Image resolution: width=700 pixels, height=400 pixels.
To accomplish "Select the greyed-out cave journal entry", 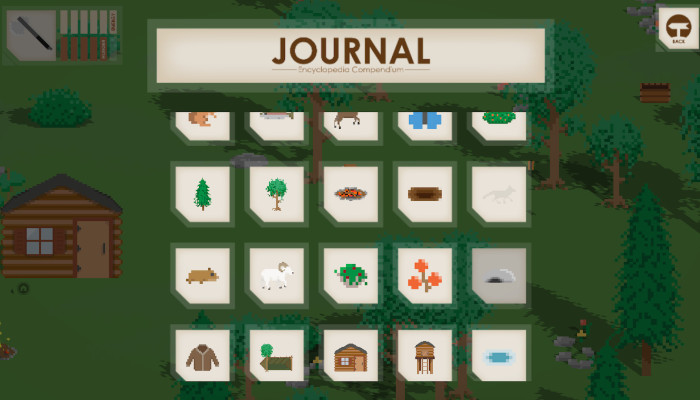I will 499,274.
